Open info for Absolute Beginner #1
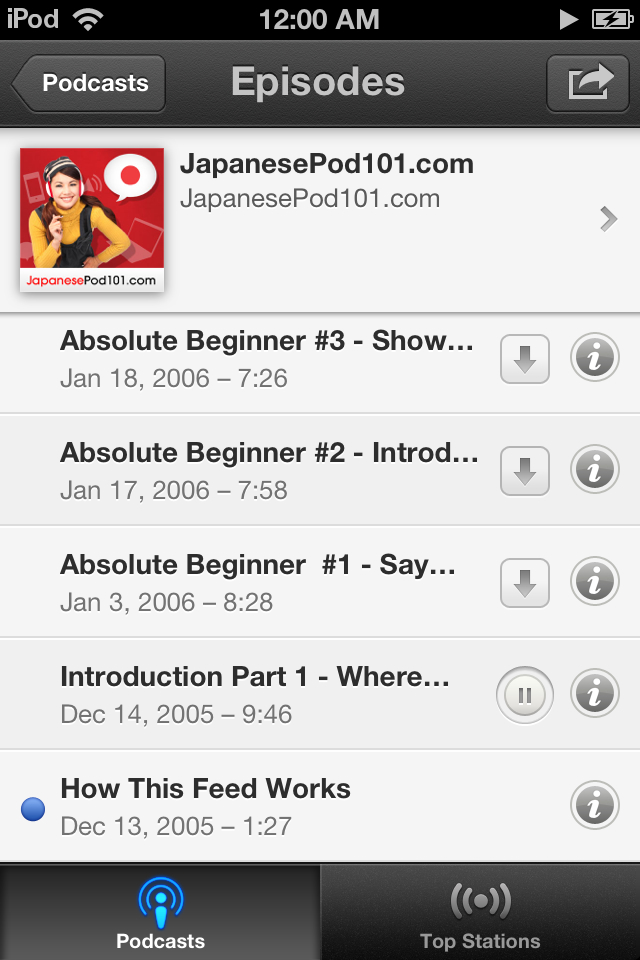Image resolution: width=640 pixels, height=960 pixels. pyautogui.click(x=594, y=582)
